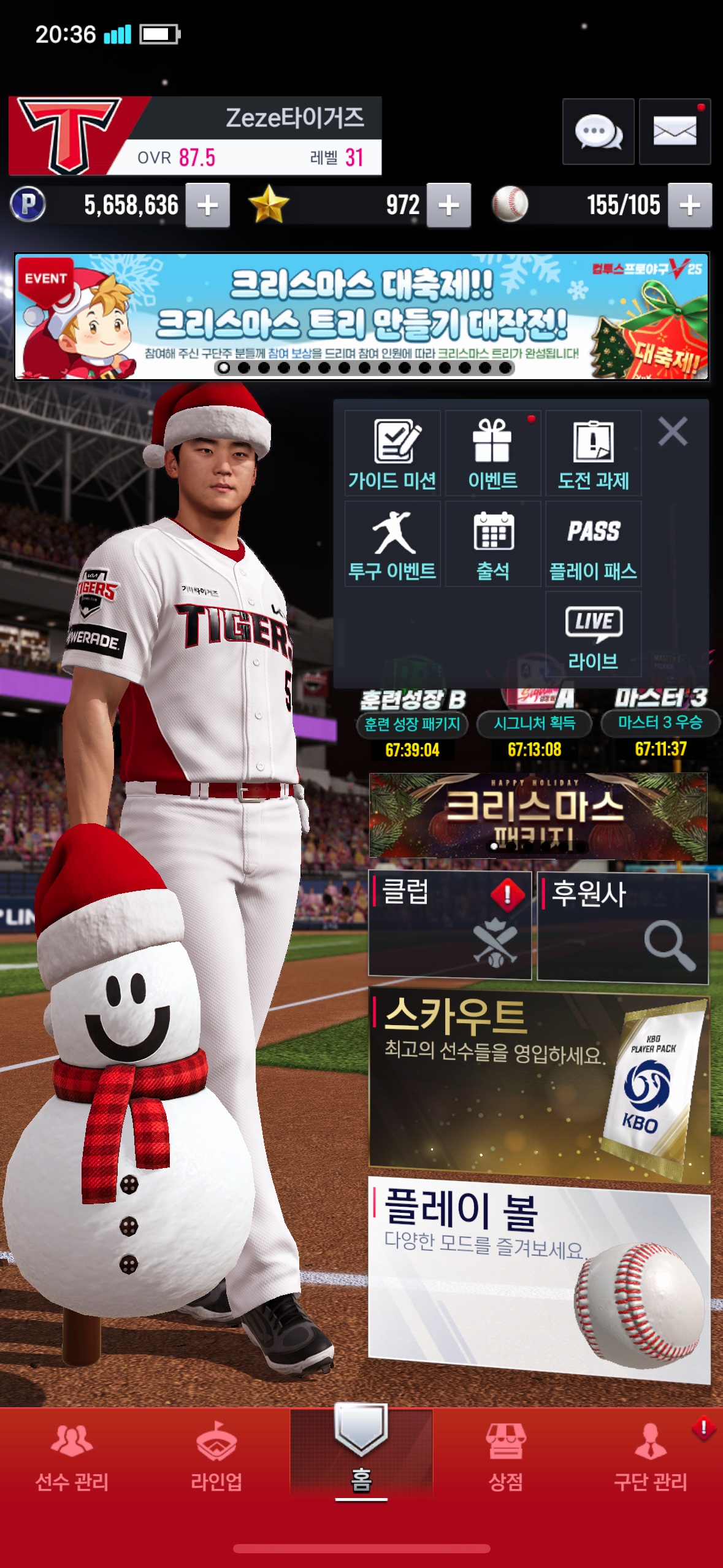This screenshot has height=1568, width=723.
Task: Open the 플레이 패스 menu
Action: [x=593, y=544]
